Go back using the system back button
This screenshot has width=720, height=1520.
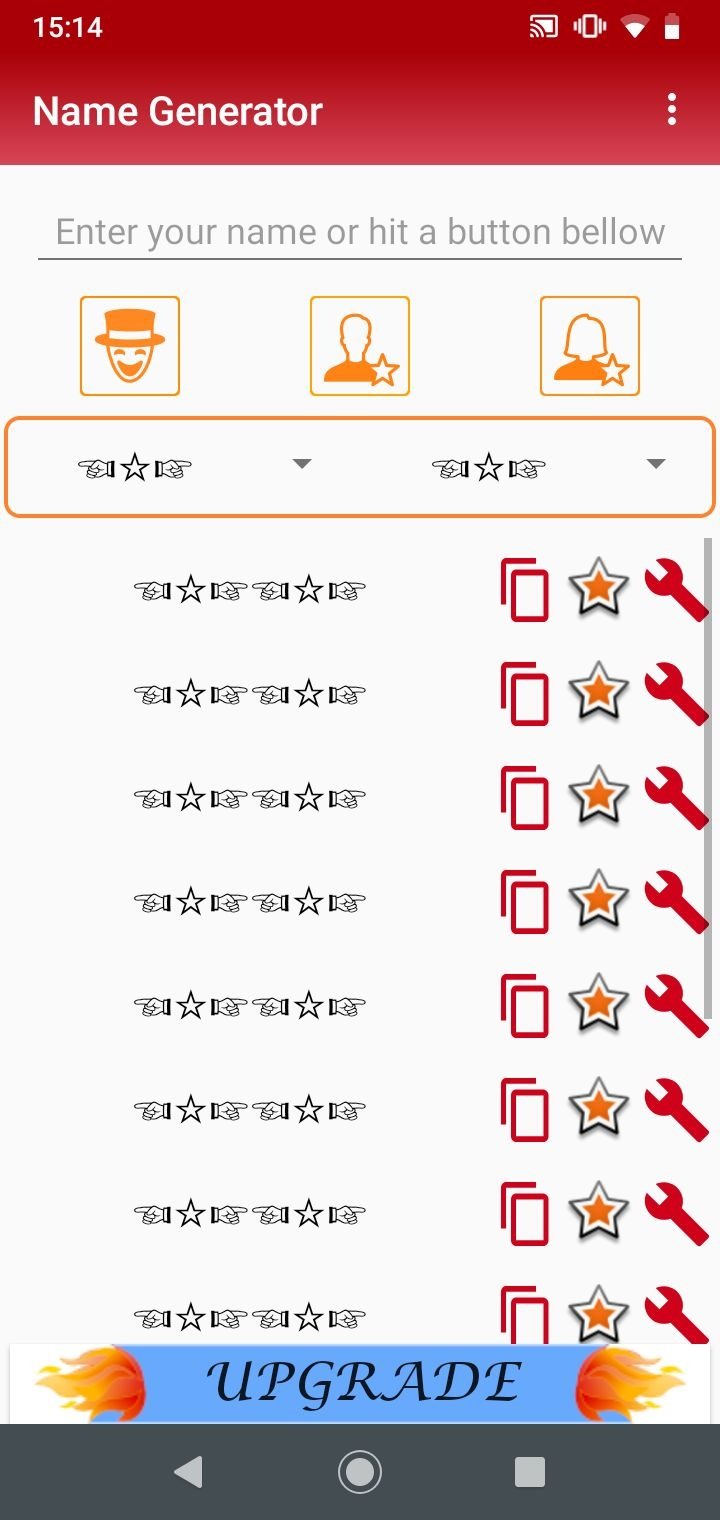click(x=188, y=1471)
